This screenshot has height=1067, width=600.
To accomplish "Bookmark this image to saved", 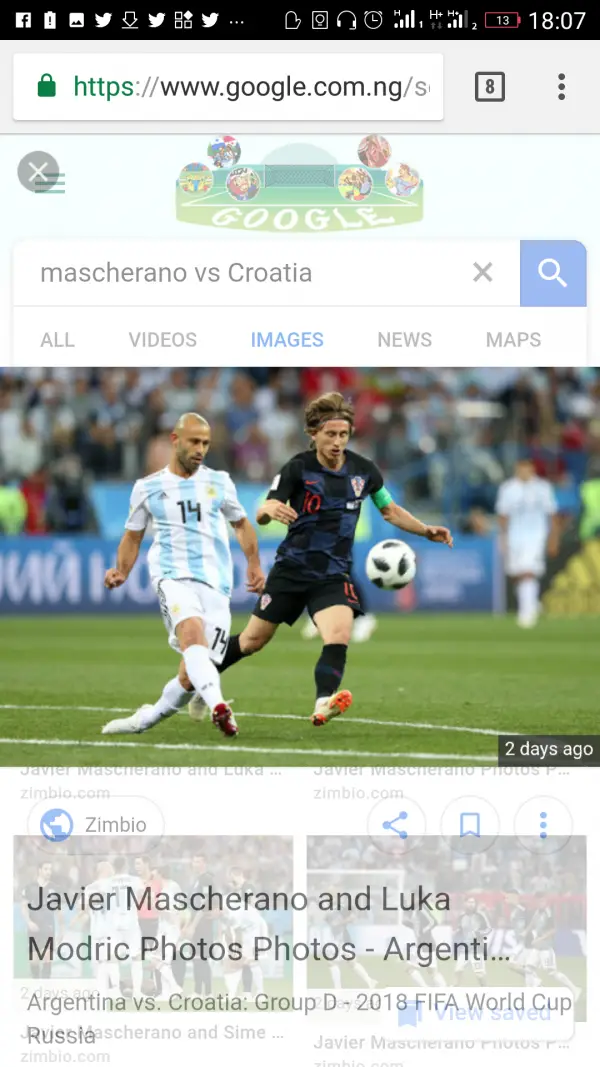I will pos(469,825).
